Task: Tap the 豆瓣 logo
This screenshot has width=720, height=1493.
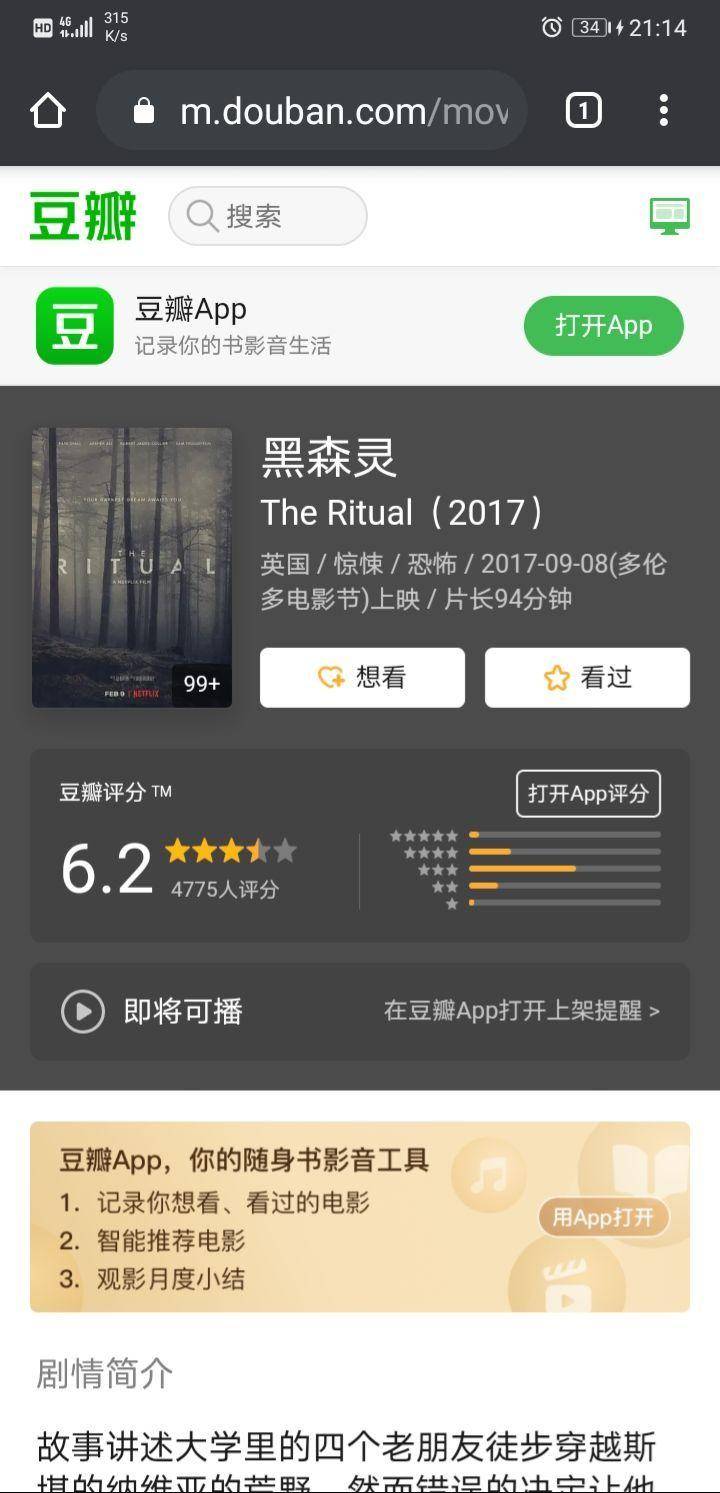Action: (x=83, y=216)
